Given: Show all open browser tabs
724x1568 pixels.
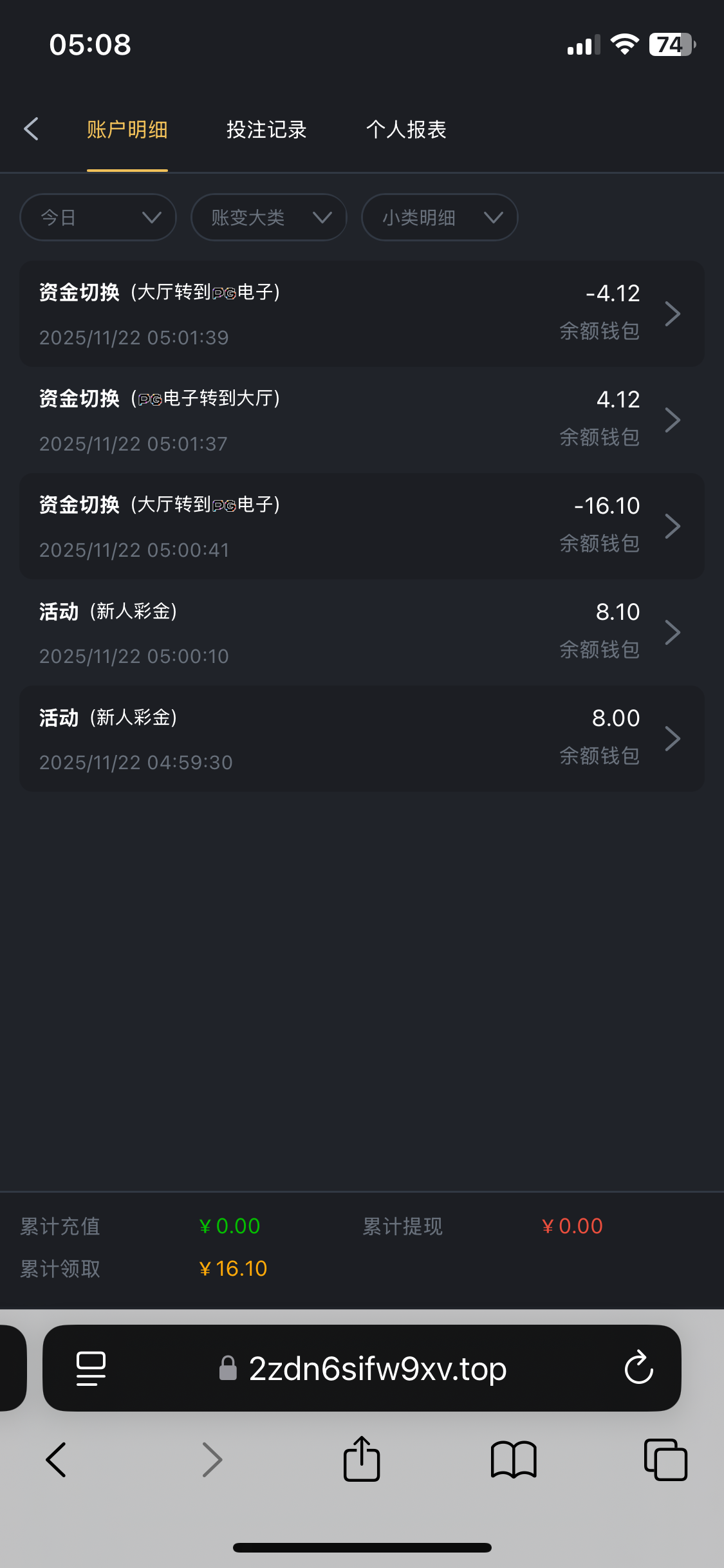Looking at the screenshot, I should click(x=665, y=1459).
